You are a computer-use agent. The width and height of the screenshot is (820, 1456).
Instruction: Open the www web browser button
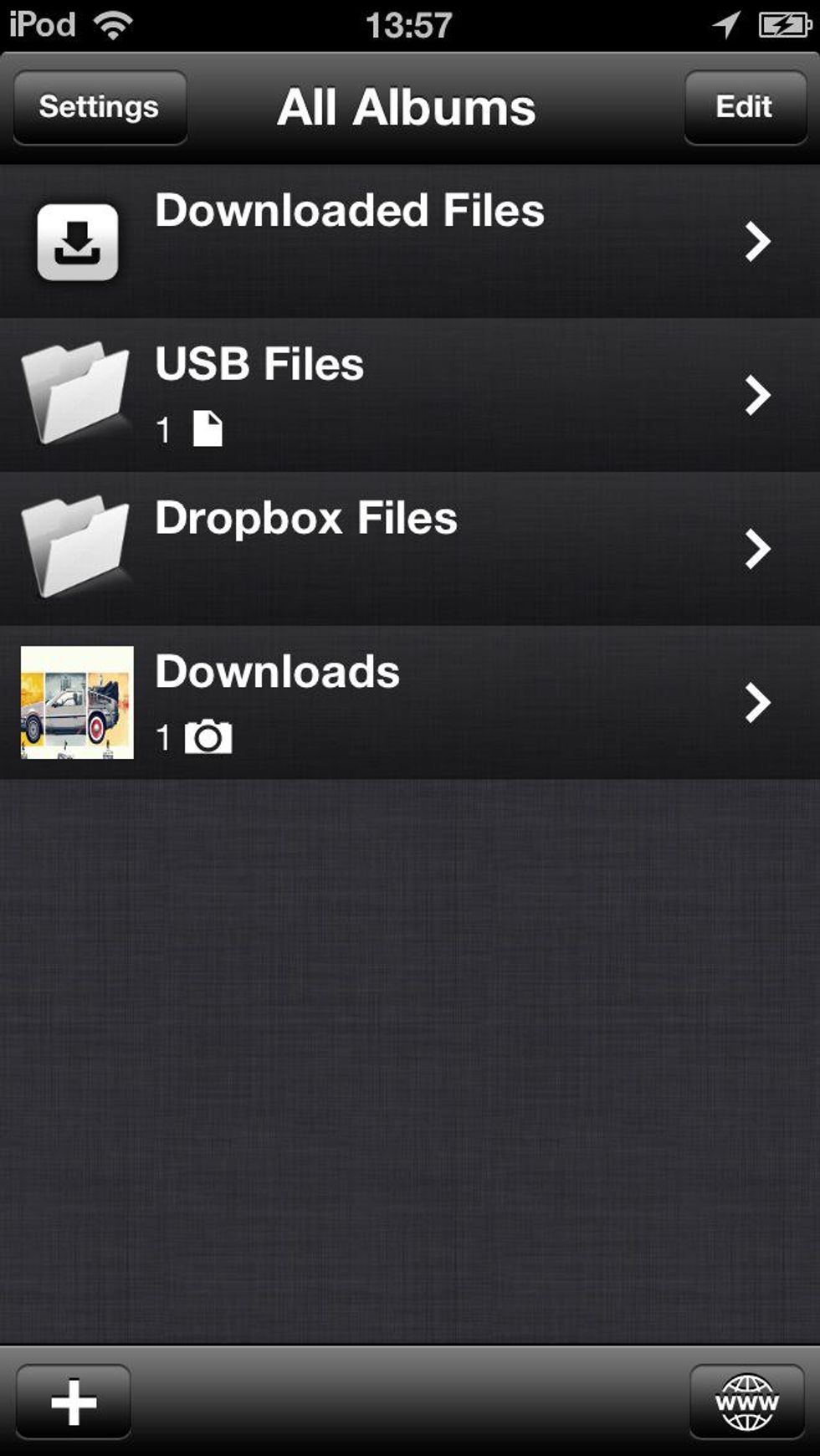[746, 1402]
